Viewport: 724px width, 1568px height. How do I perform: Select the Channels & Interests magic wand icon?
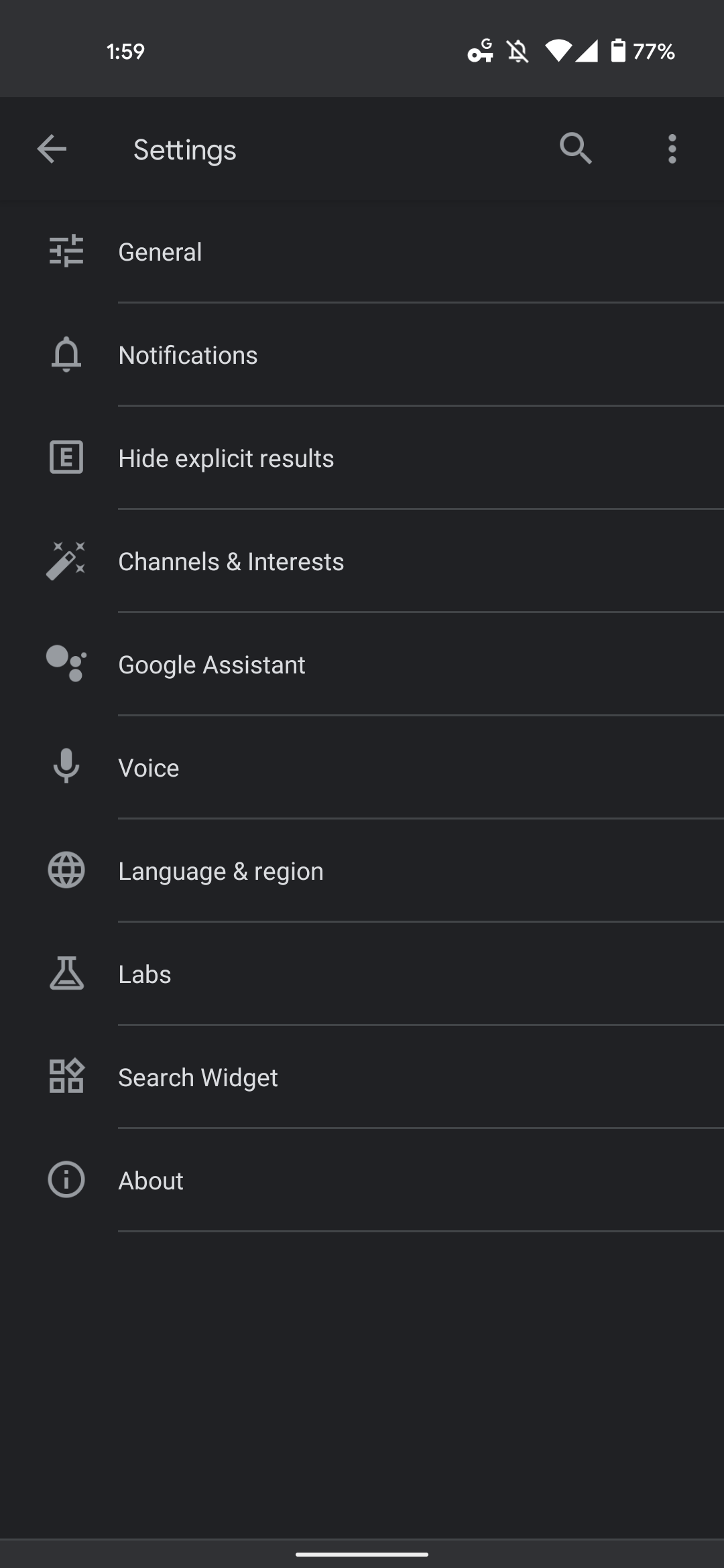(x=66, y=561)
